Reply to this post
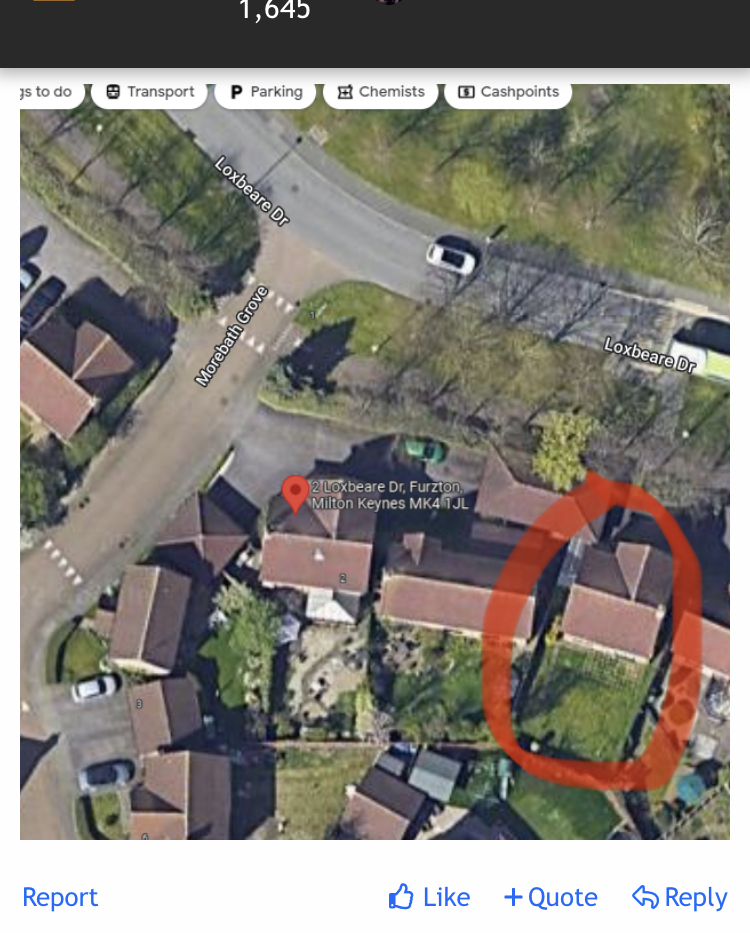The image size is (750, 933). pos(680,897)
